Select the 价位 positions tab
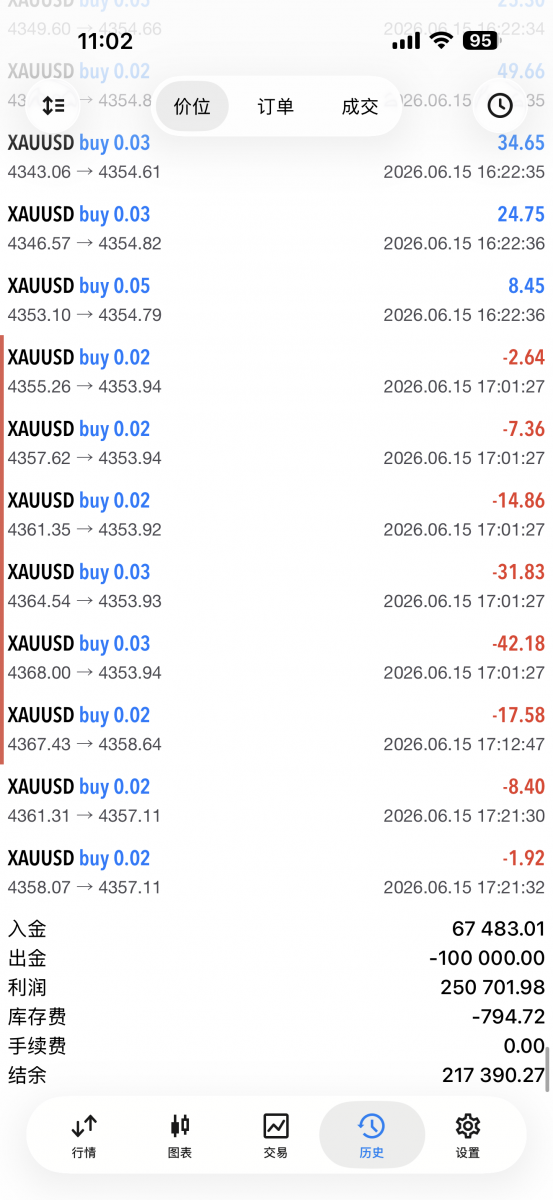 [192, 106]
